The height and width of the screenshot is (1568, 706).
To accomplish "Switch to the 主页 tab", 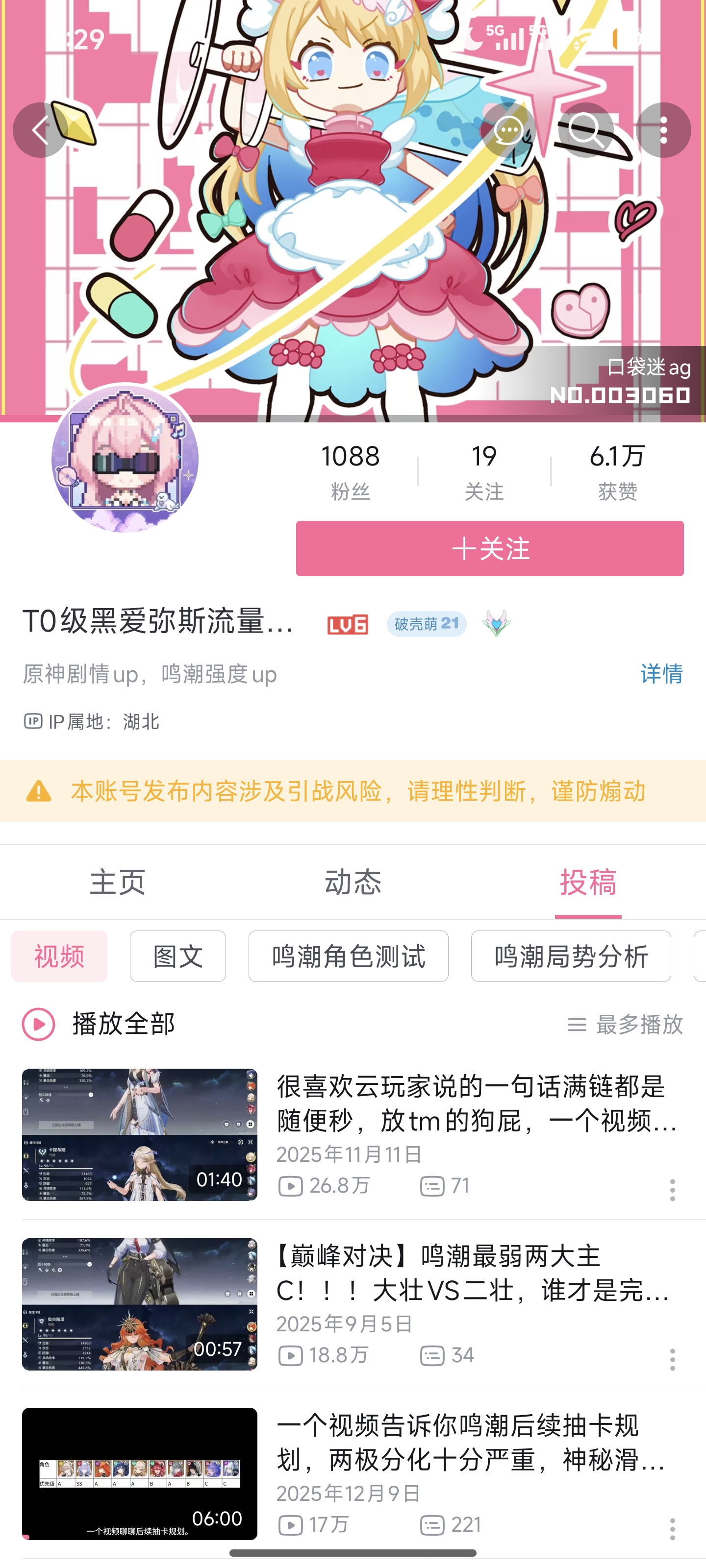I will pyautogui.click(x=118, y=882).
